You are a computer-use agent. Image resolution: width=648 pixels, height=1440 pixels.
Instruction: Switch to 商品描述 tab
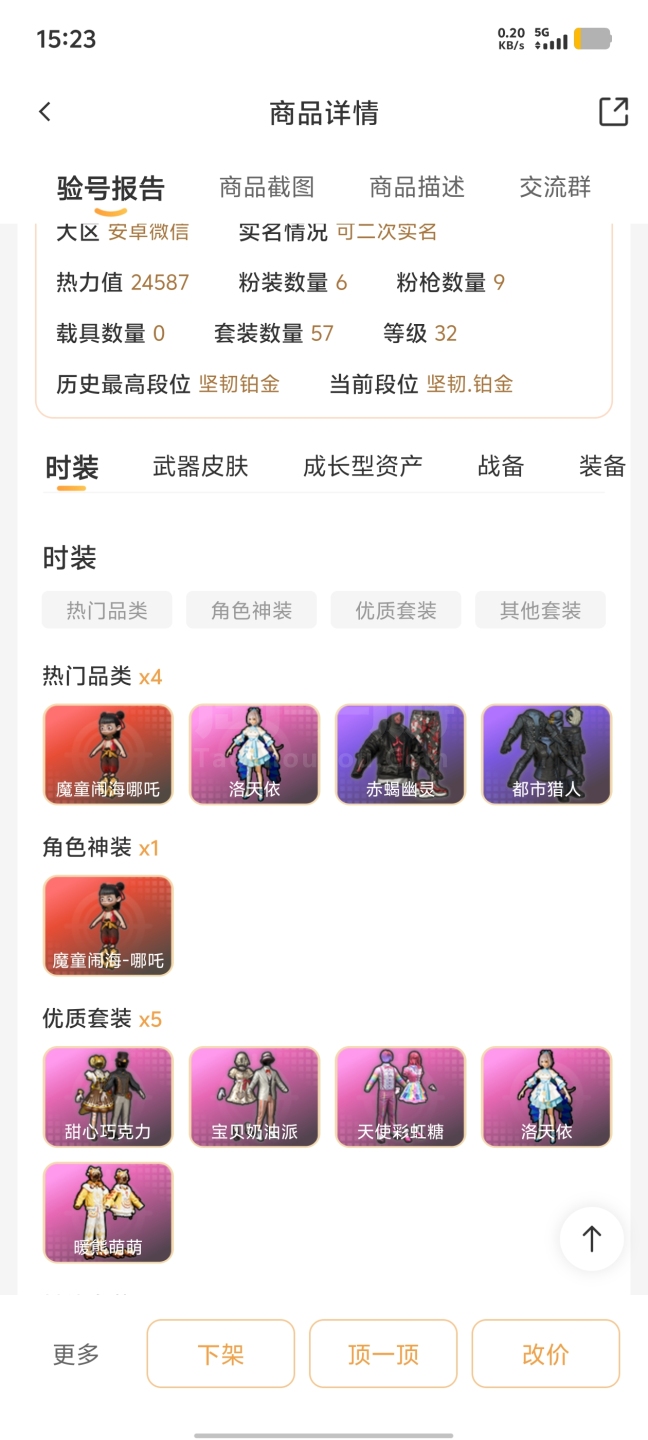[x=417, y=187]
